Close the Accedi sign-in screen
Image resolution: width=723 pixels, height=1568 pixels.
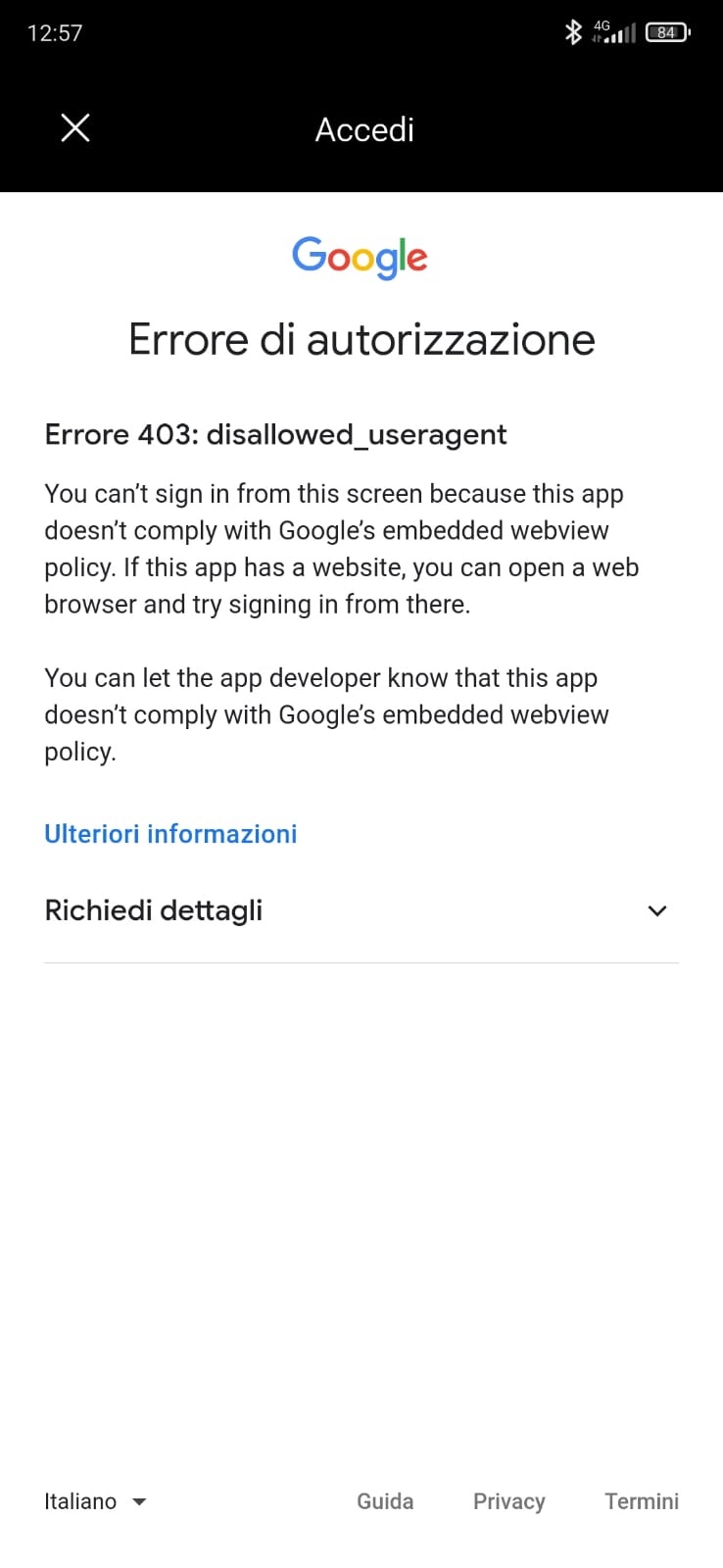75,128
